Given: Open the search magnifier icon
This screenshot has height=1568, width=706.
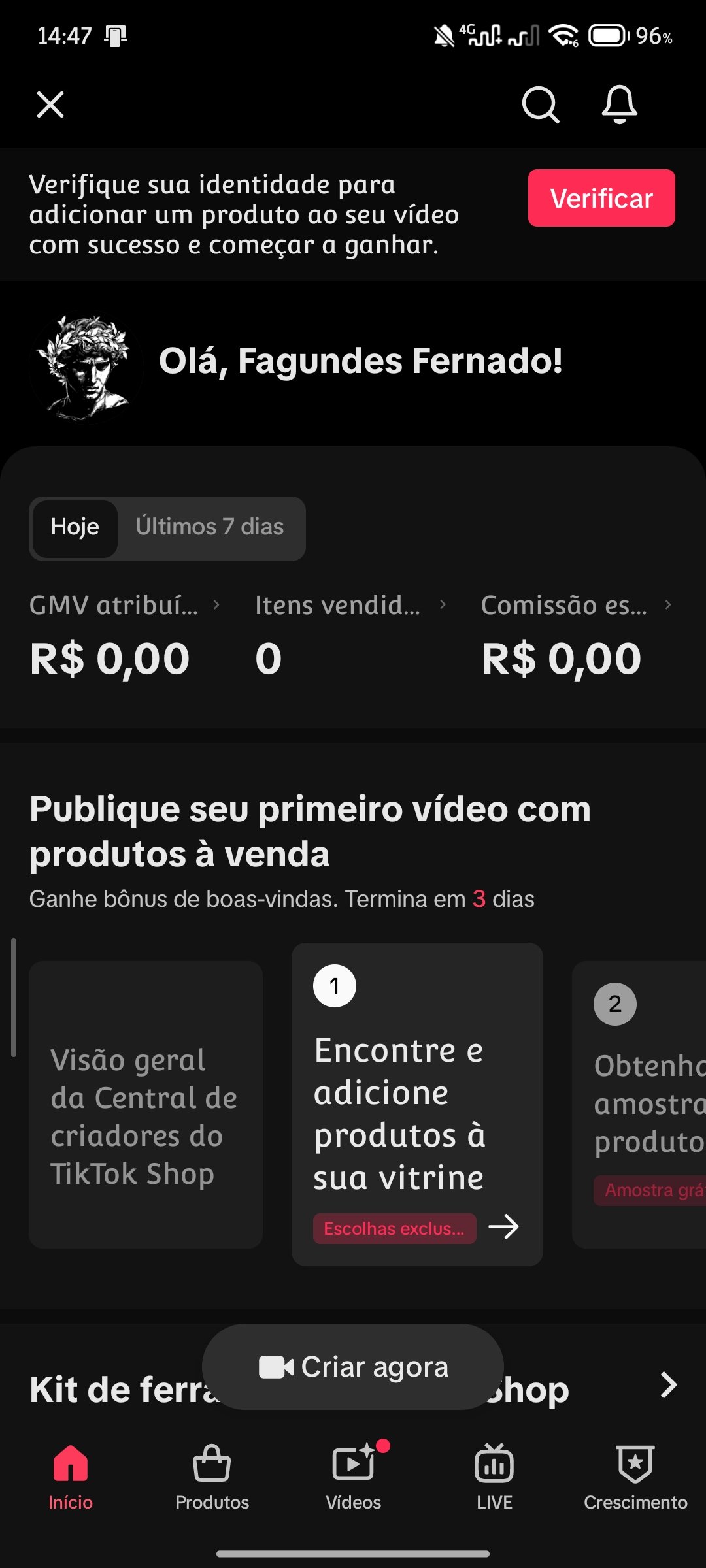Looking at the screenshot, I should (540, 105).
